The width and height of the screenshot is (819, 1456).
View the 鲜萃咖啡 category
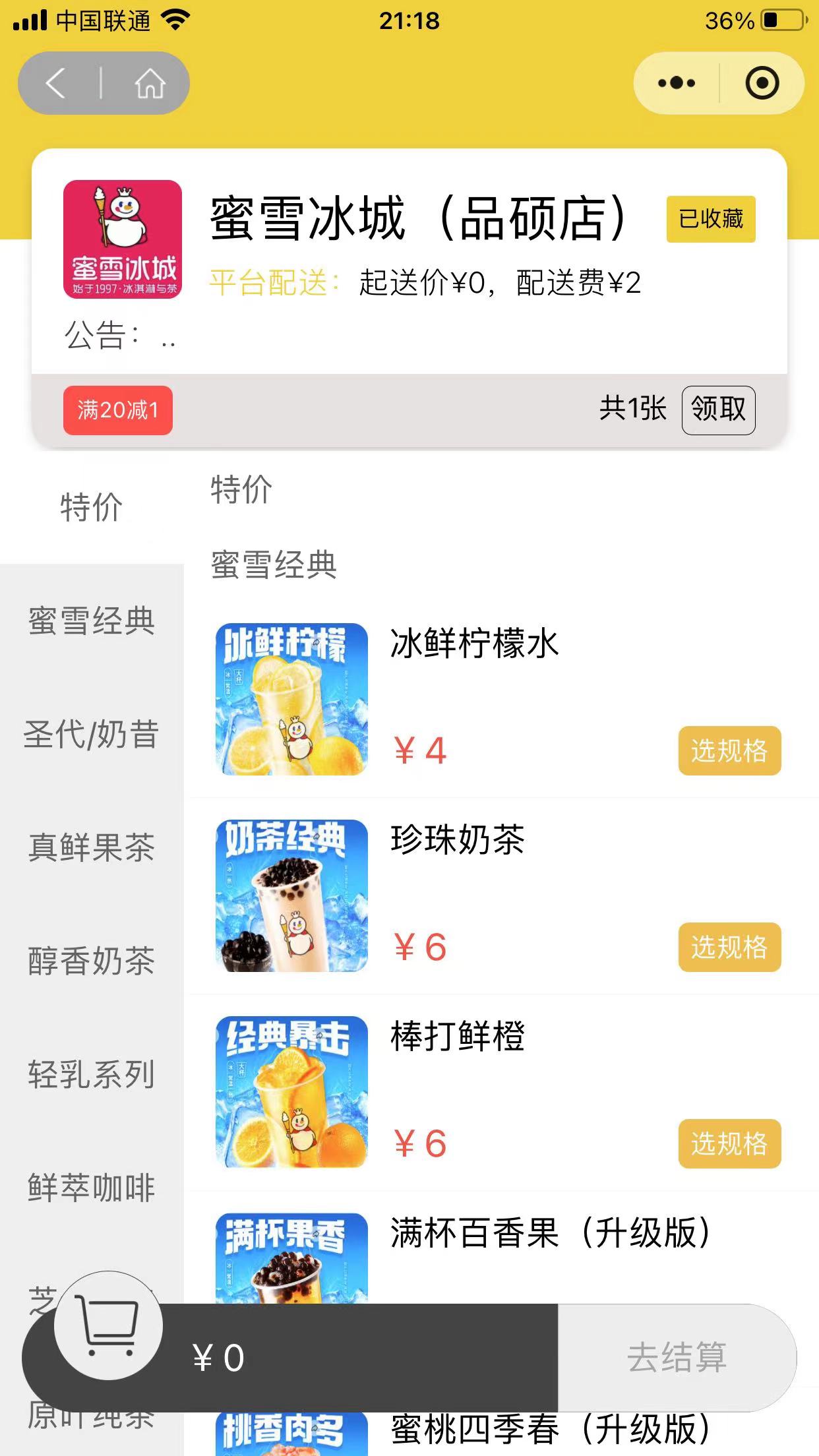coord(91,1188)
